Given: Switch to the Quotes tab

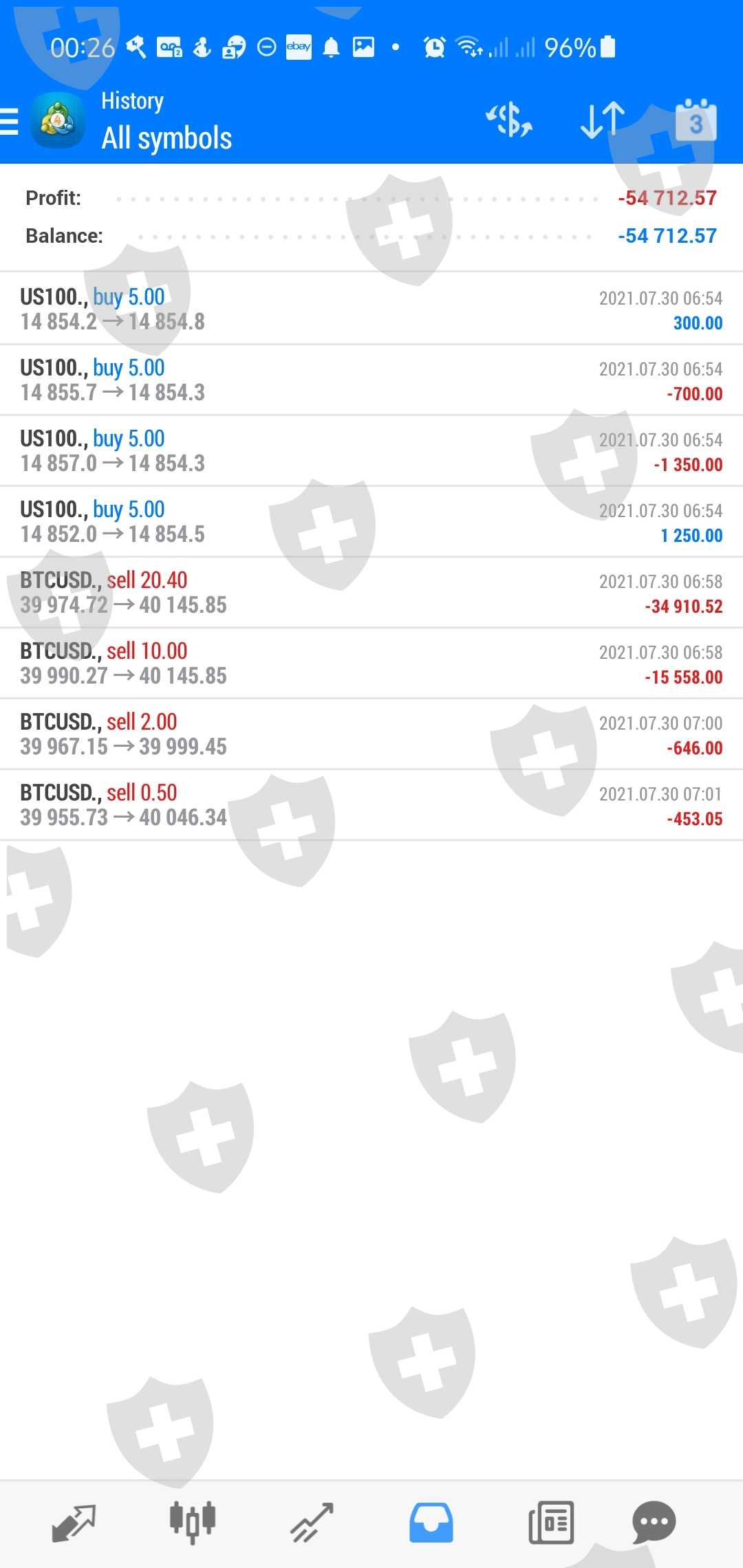Looking at the screenshot, I should pyautogui.click(x=74, y=1523).
